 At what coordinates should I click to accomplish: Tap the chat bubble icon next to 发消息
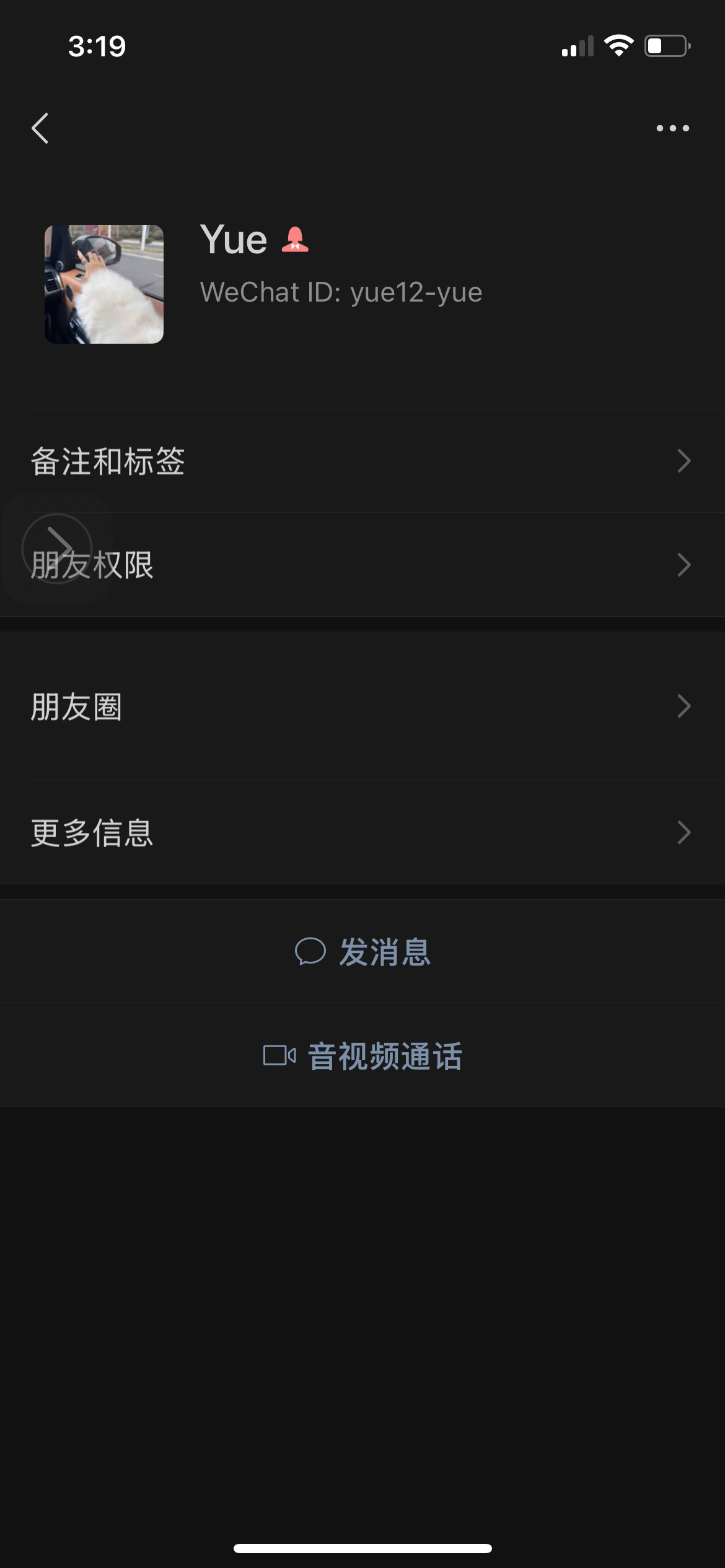pyautogui.click(x=310, y=952)
